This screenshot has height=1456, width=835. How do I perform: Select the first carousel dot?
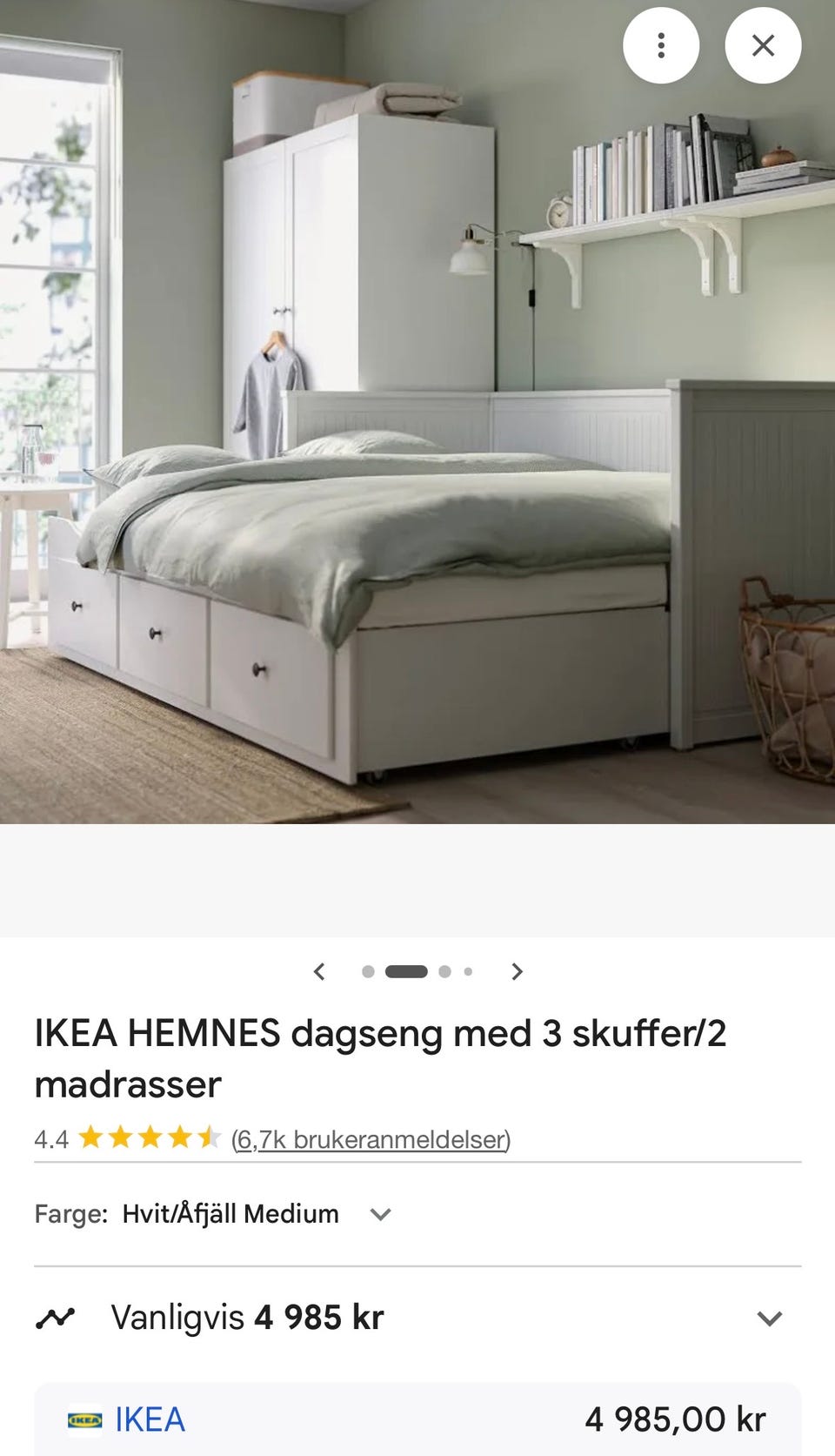pyautogui.click(x=366, y=971)
